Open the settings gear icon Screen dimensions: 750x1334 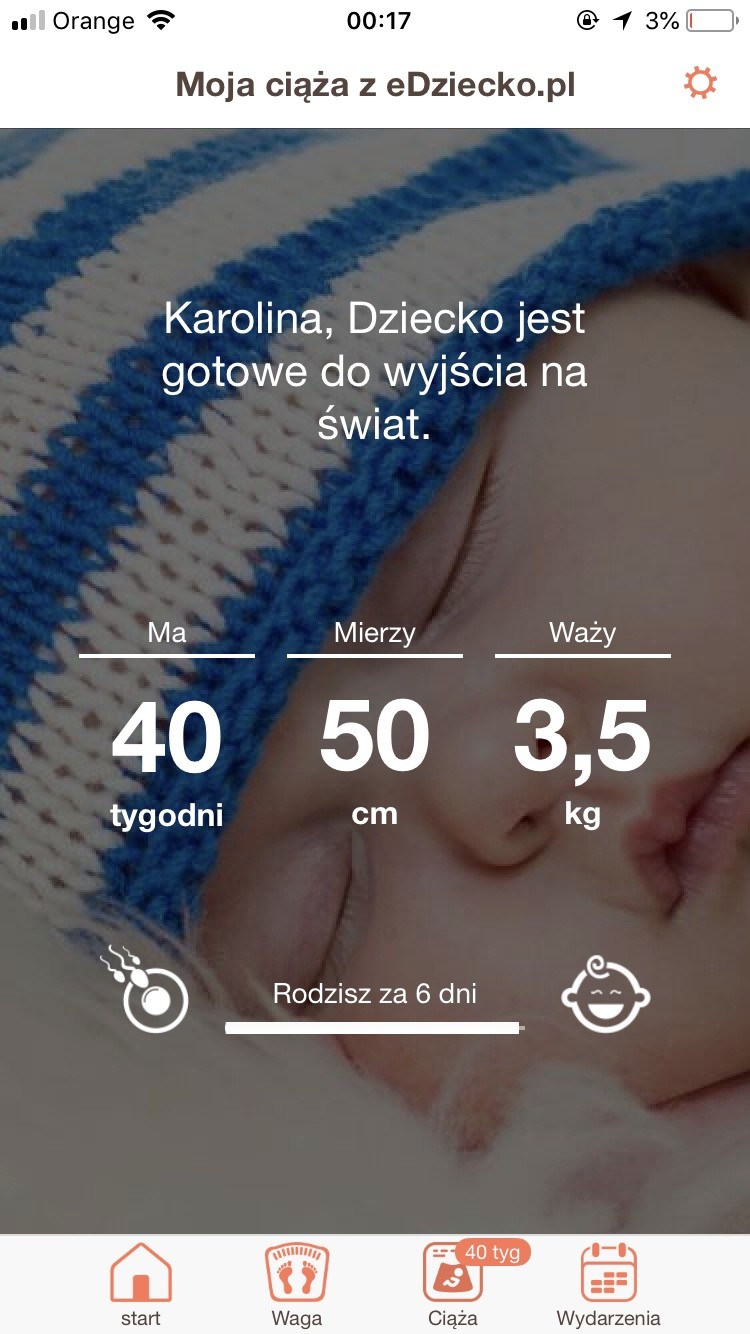coord(700,84)
